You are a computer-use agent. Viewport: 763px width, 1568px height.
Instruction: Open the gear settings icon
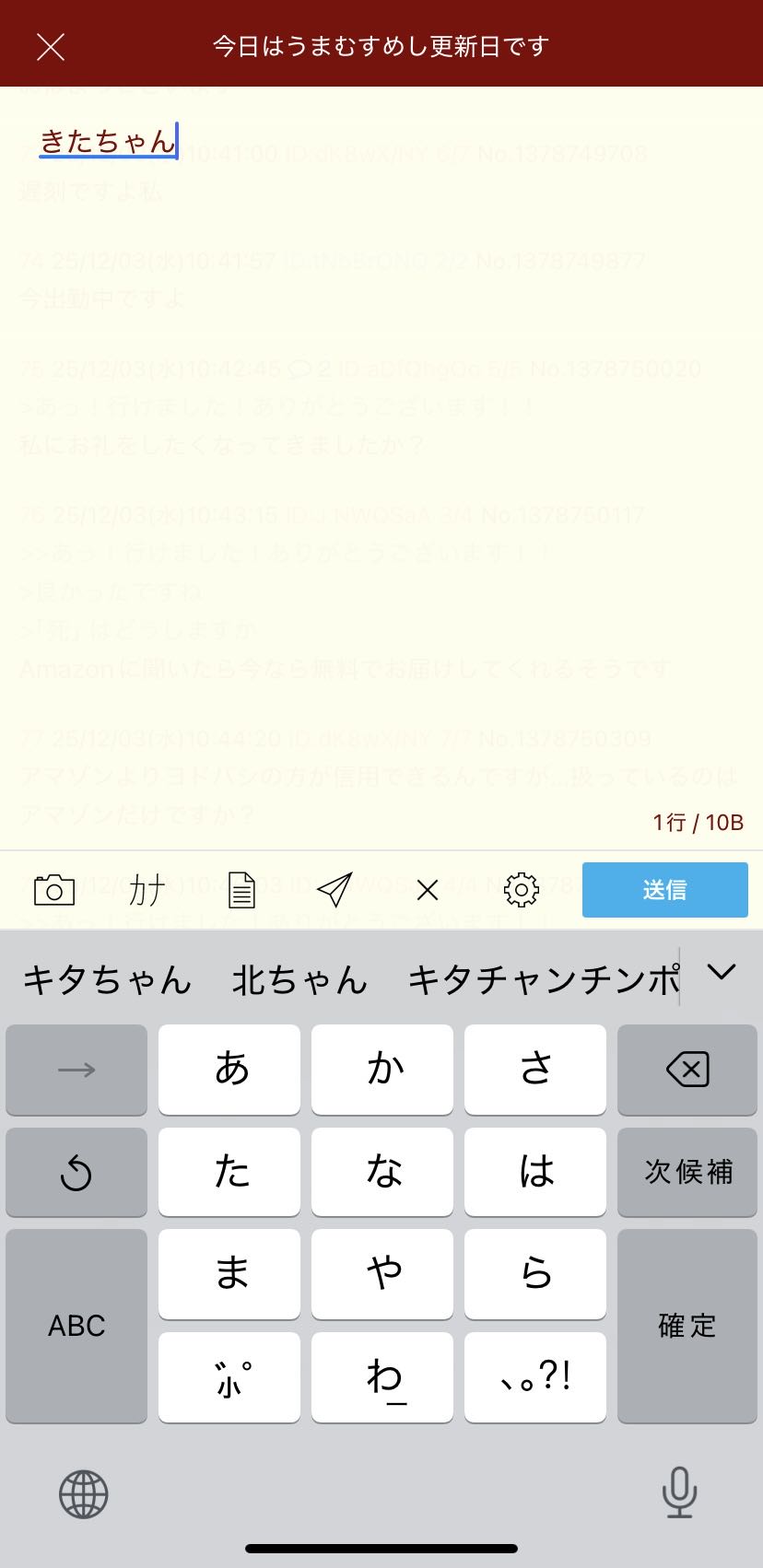click(522, 890)
